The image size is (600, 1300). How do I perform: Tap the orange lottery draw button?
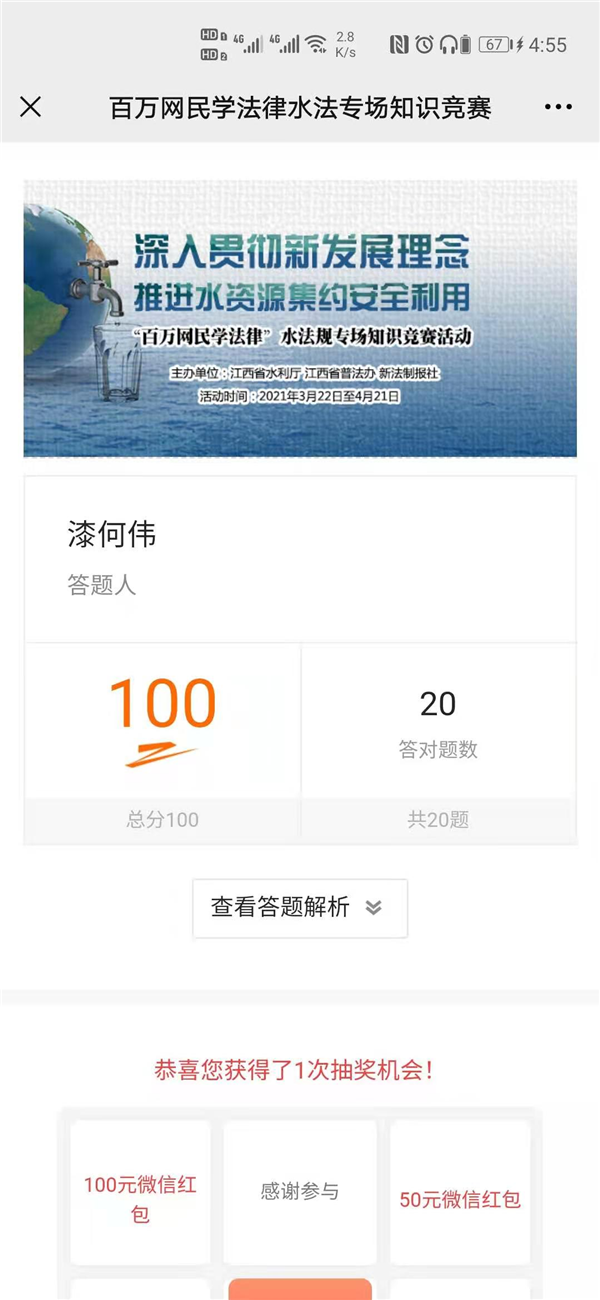click(299, 1288)
